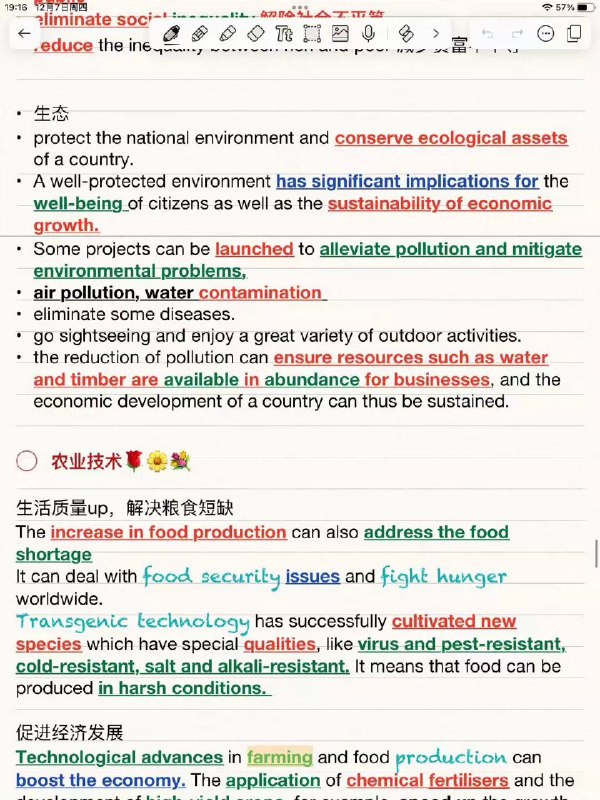Redo the last undone action
Viewport: 600px width, 800px height.
(x=516, y=33)
